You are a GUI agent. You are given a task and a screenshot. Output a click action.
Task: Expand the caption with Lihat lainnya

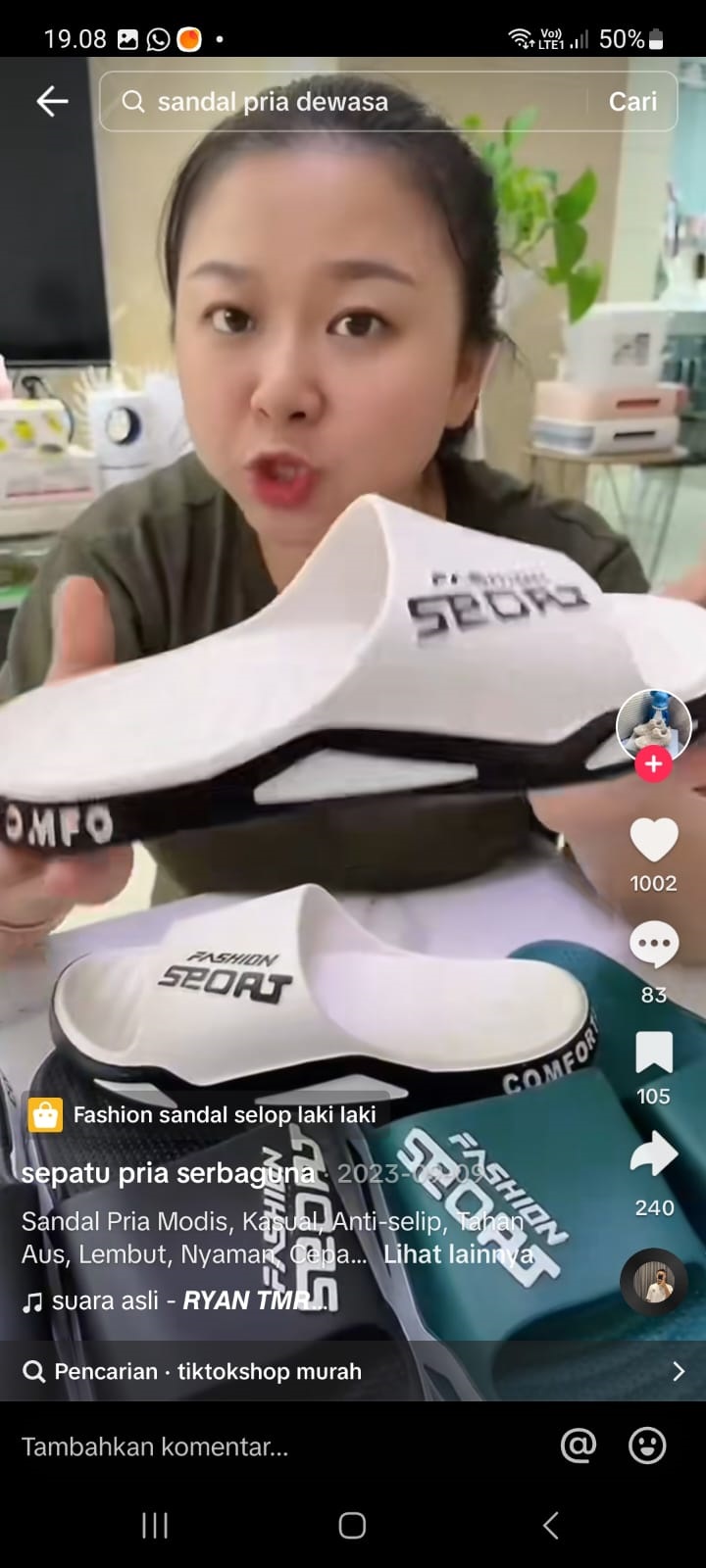(x=459, y=1254)
